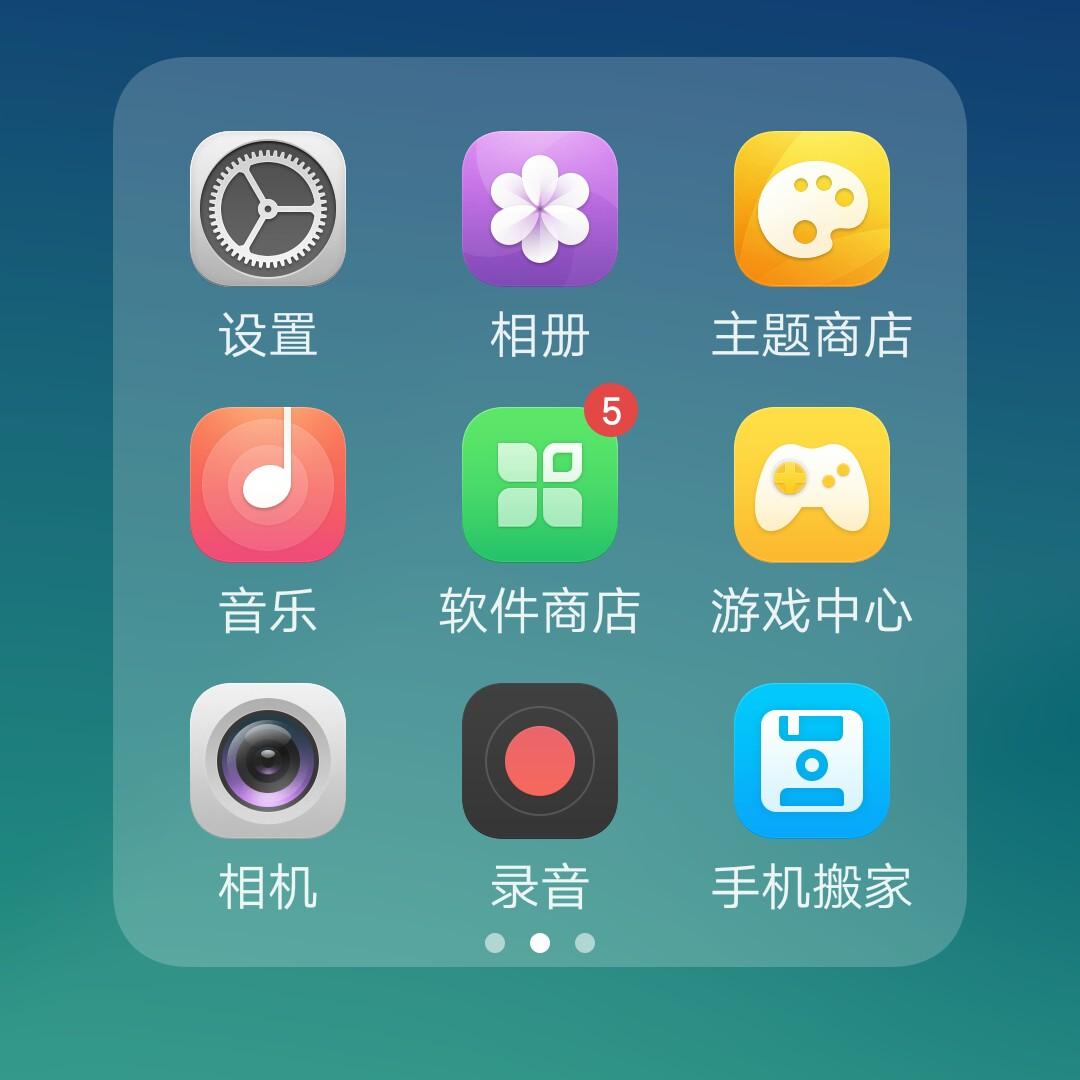Launch the 录音 voice recorder

pyautogui.click(x=540, y=761)
